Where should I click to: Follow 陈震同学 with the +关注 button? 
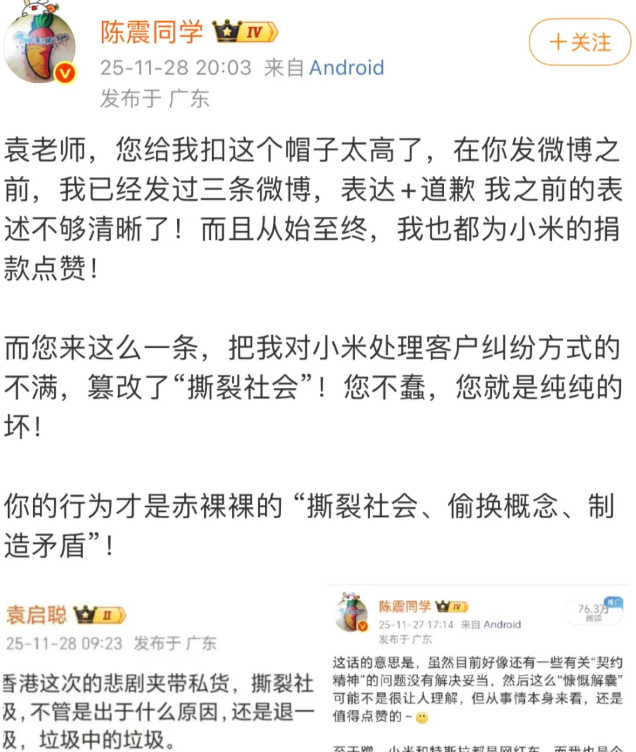pos(579,43)
